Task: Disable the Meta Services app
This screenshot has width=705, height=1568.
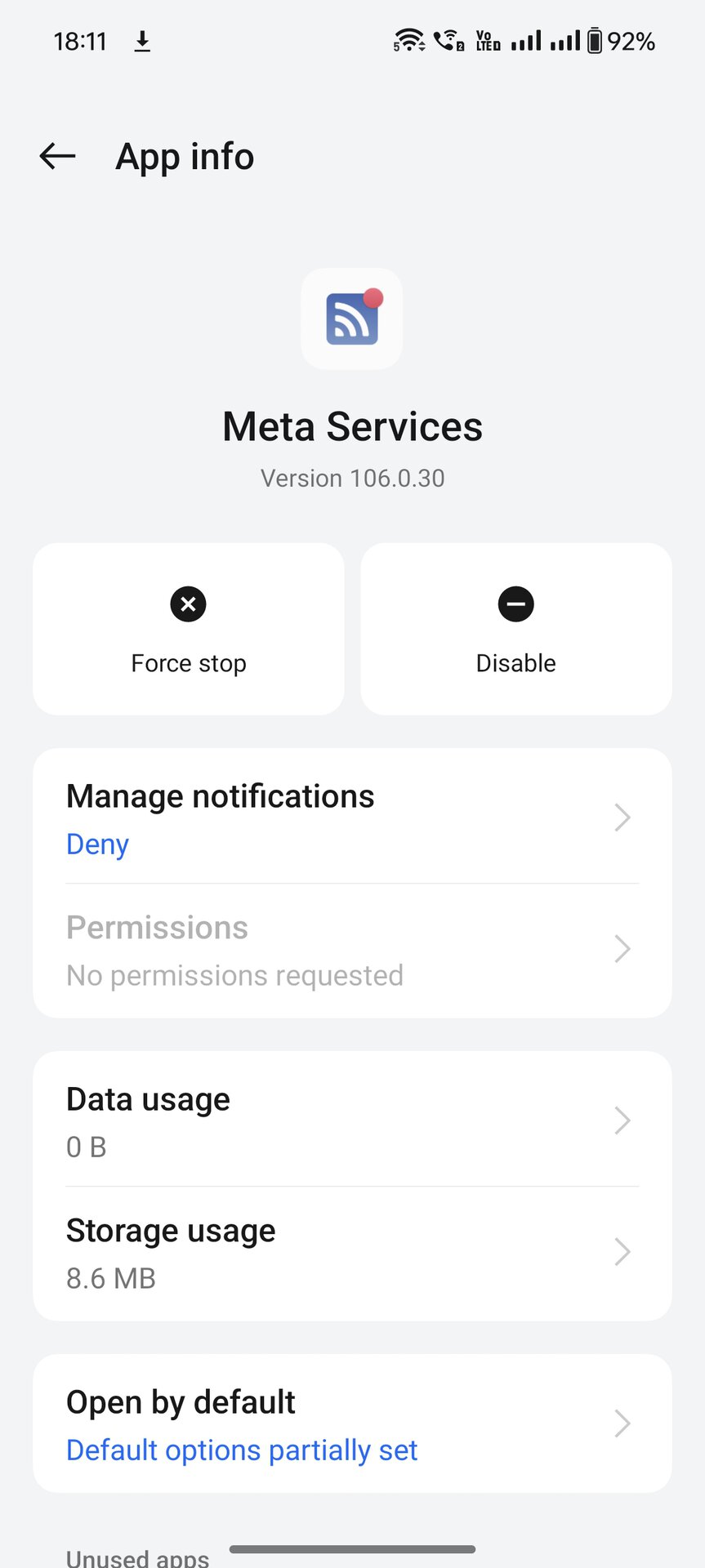Action: [x=516, y=629]
